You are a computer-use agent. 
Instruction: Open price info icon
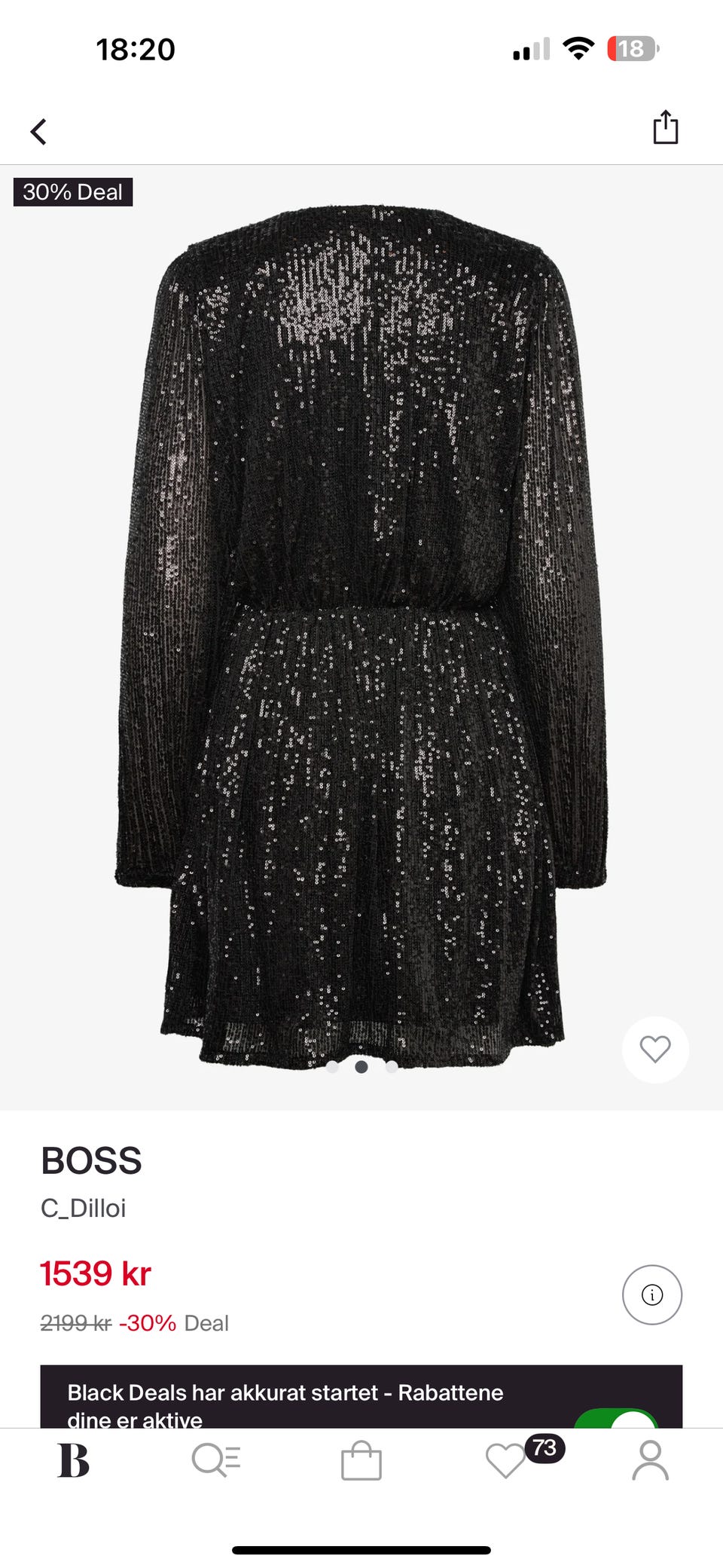(x=651, y=1294)
